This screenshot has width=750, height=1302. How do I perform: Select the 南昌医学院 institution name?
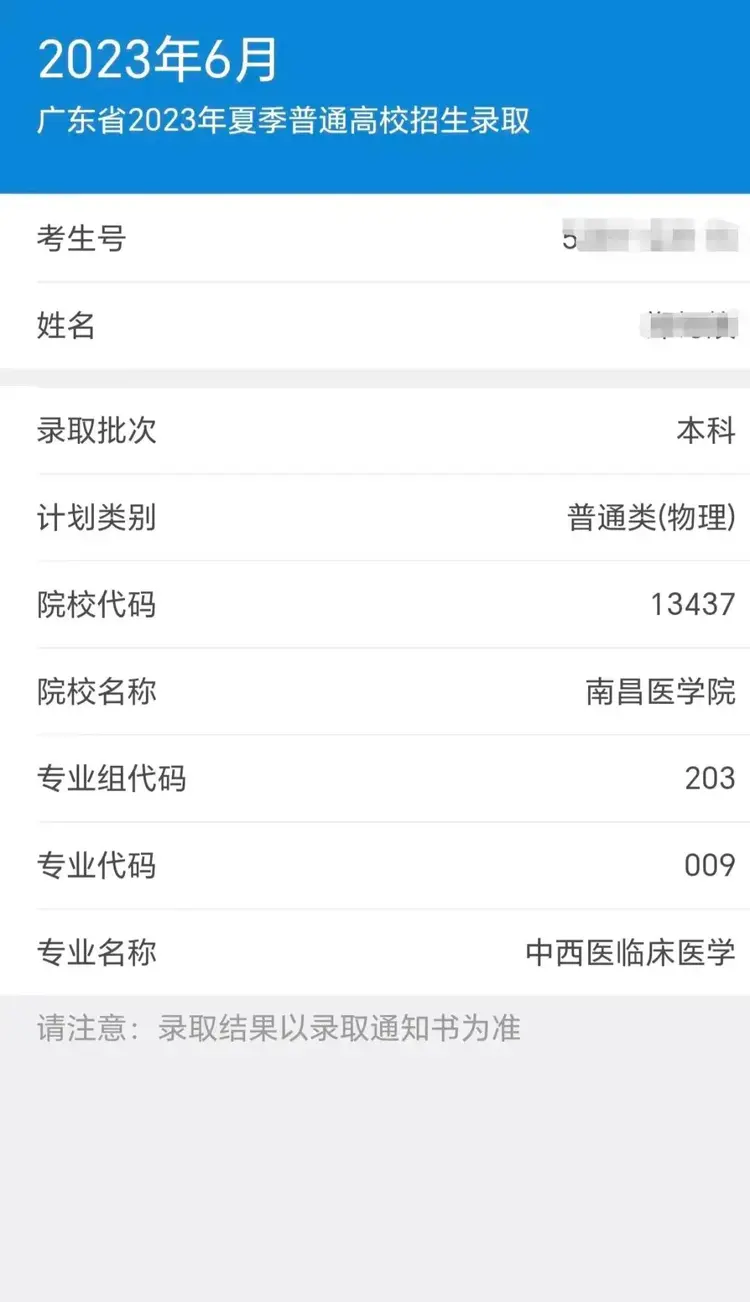pyautogui.click(x=658, y=690)
